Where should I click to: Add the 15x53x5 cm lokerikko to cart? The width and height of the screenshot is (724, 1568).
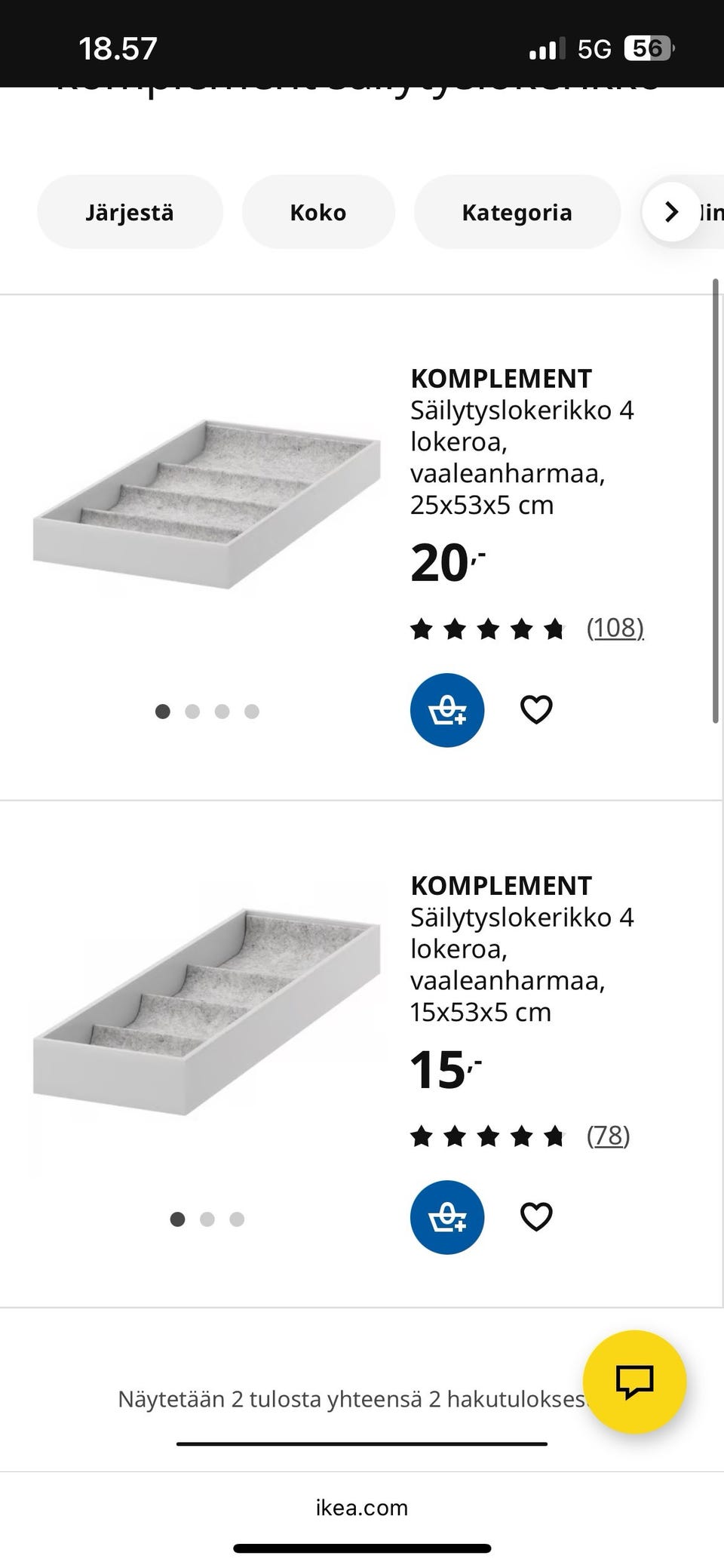(x=446, y=1218)
